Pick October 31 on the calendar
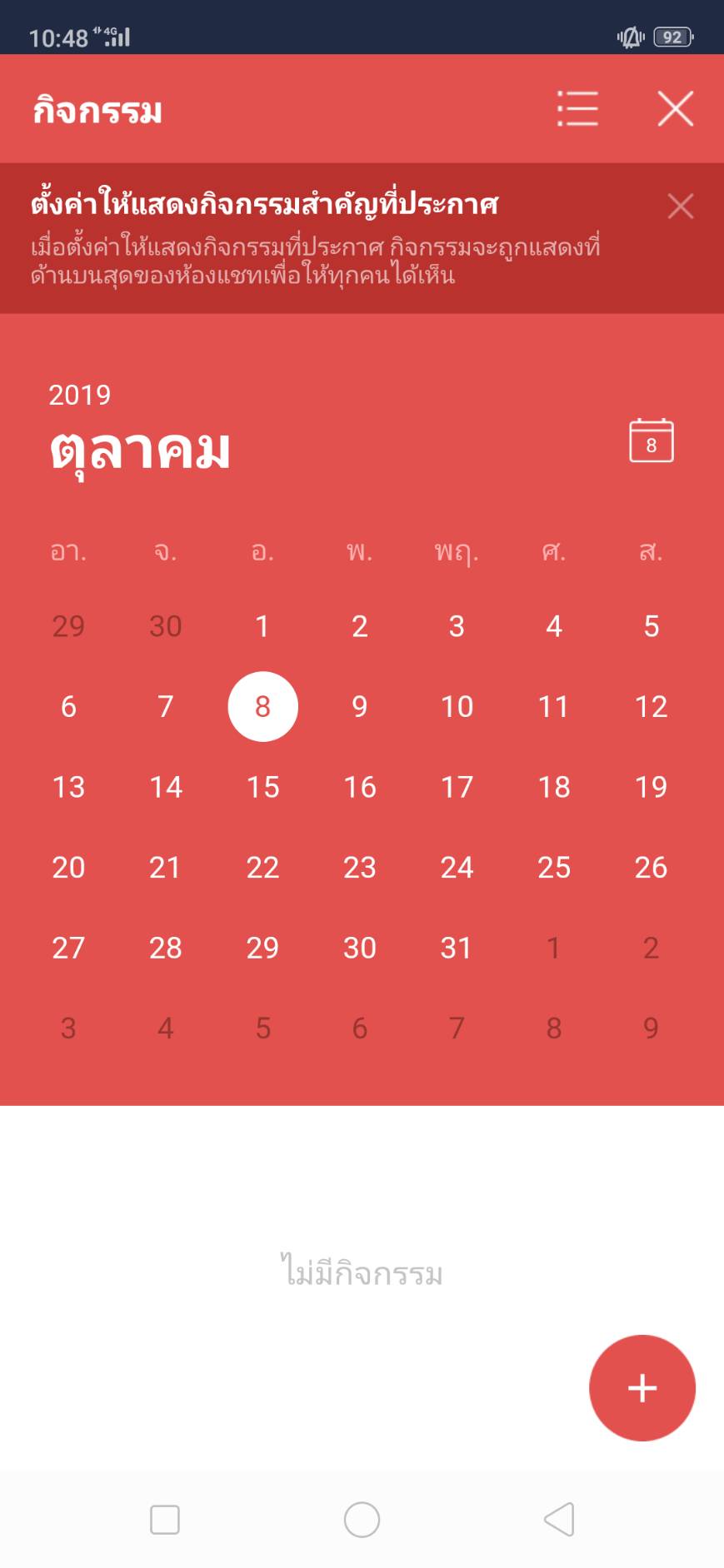 tap(457, 948)
